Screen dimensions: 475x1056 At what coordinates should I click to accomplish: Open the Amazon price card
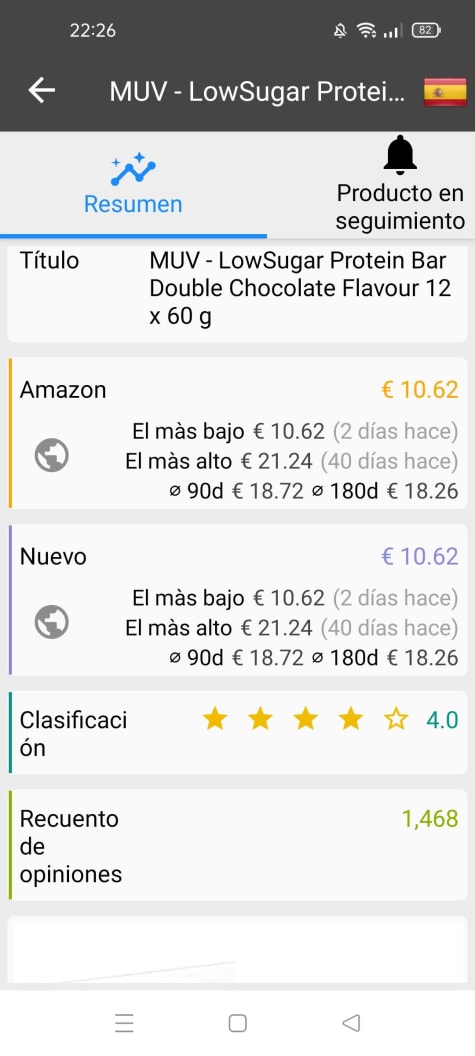coord(237,433)
